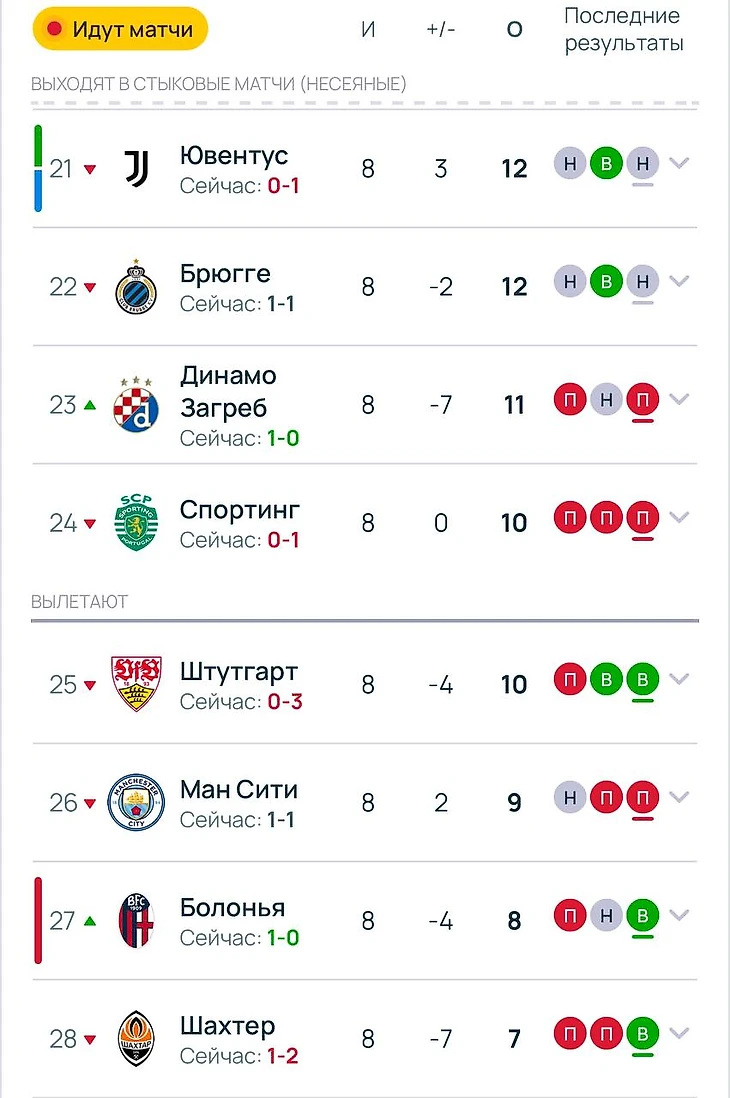Expand Динамо Загреб recent results chevron

(680, 399)
